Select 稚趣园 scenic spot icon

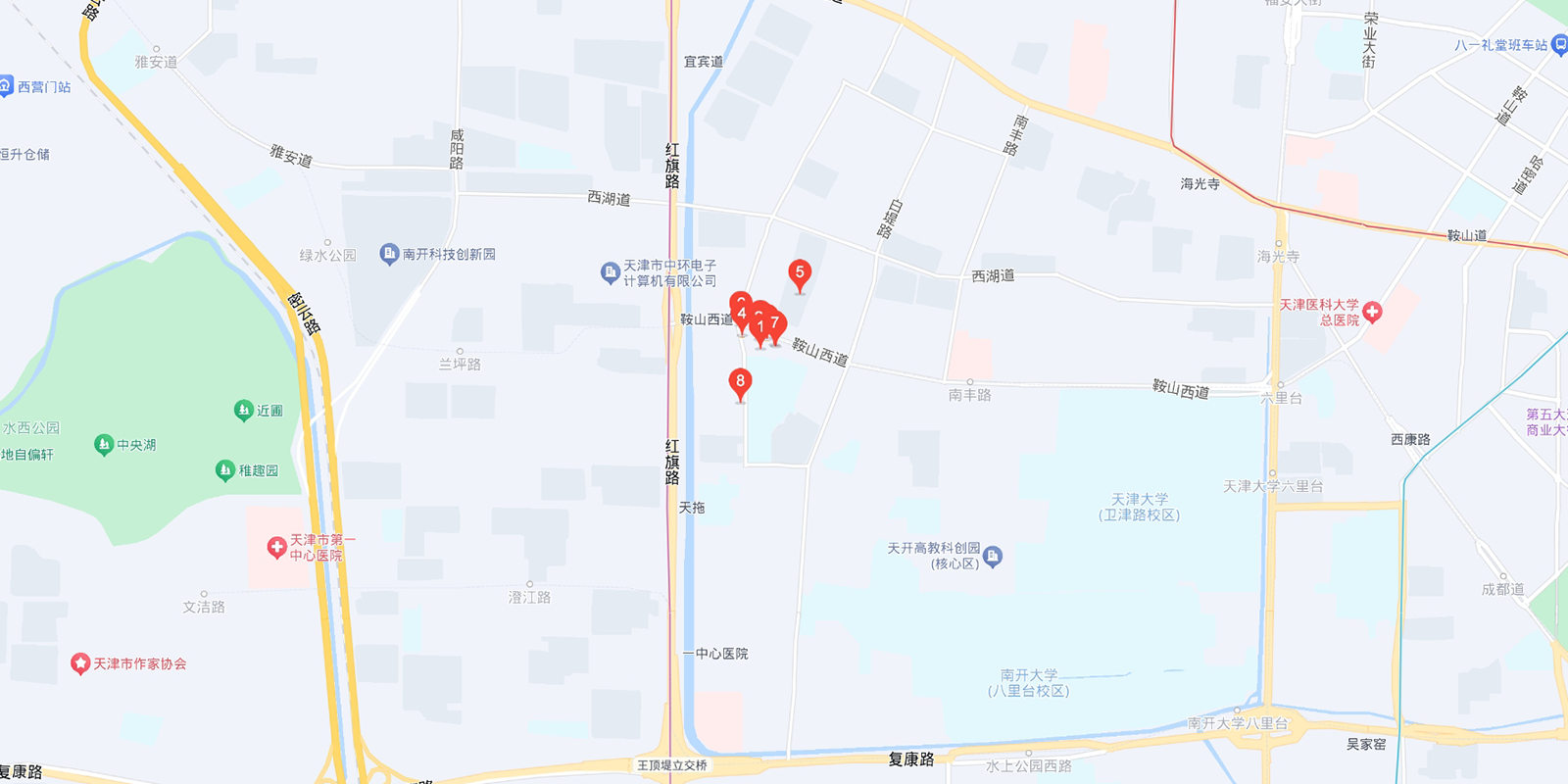(225, 470)
